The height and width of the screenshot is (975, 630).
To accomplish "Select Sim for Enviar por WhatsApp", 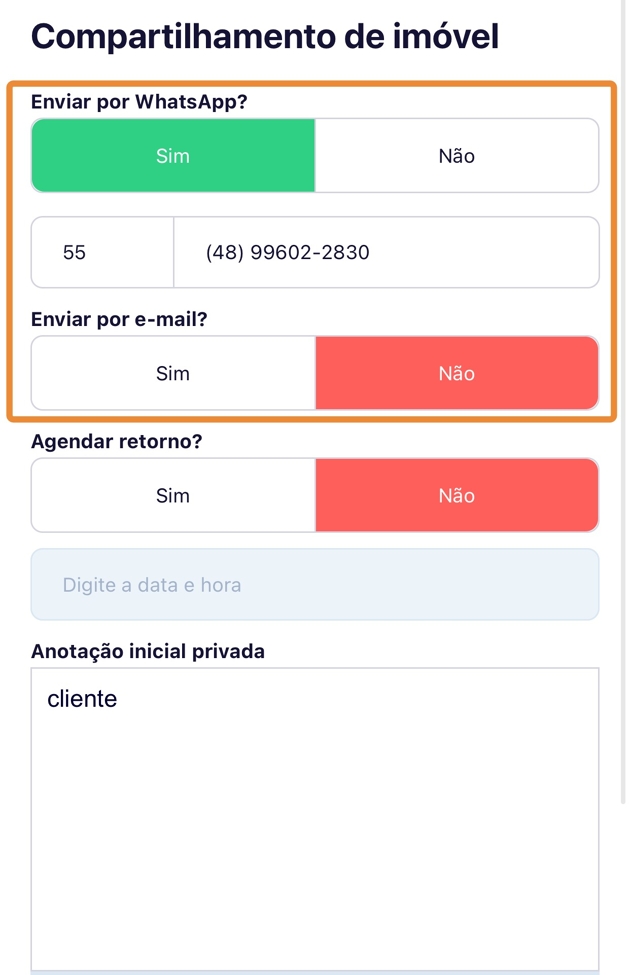I will 173,156.
